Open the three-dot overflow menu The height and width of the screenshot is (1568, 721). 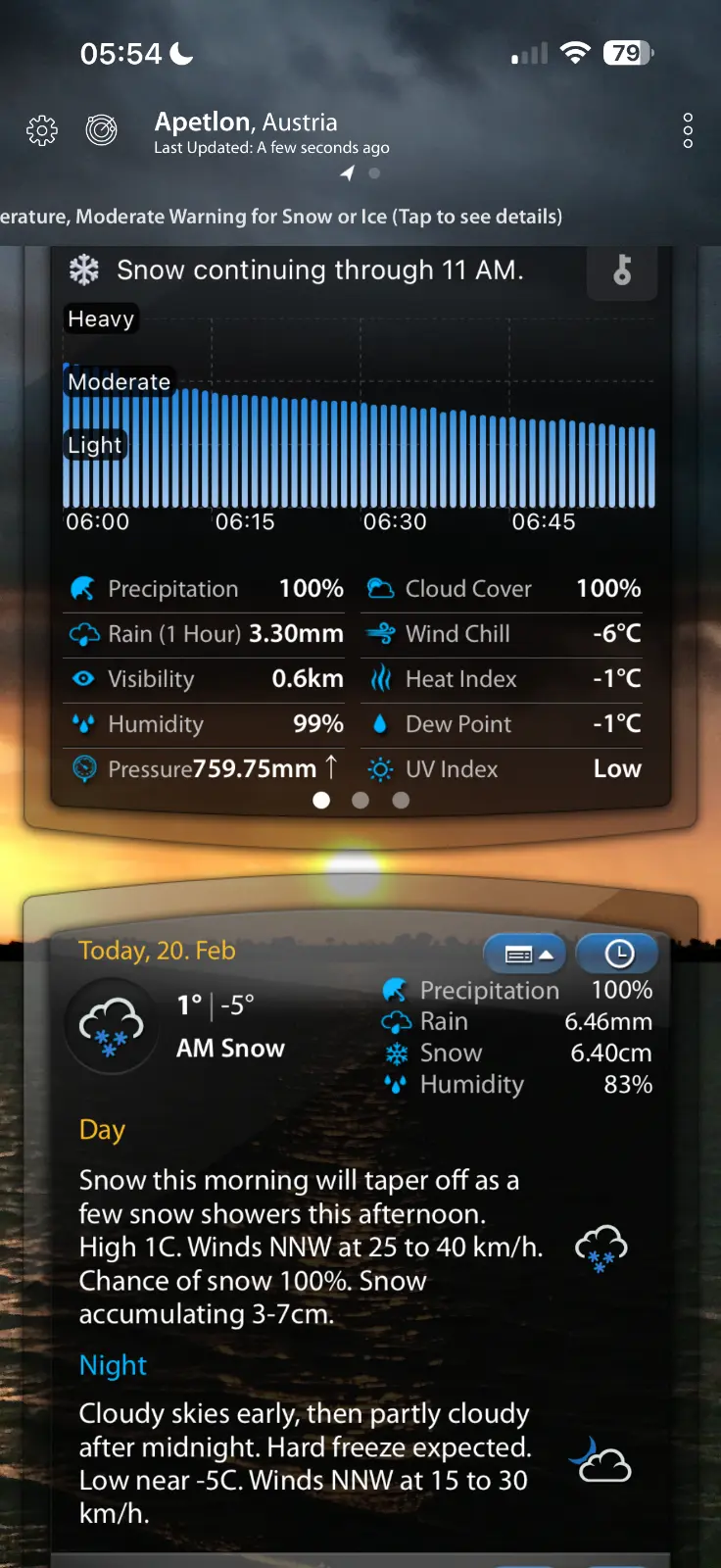tap(688, 130)
